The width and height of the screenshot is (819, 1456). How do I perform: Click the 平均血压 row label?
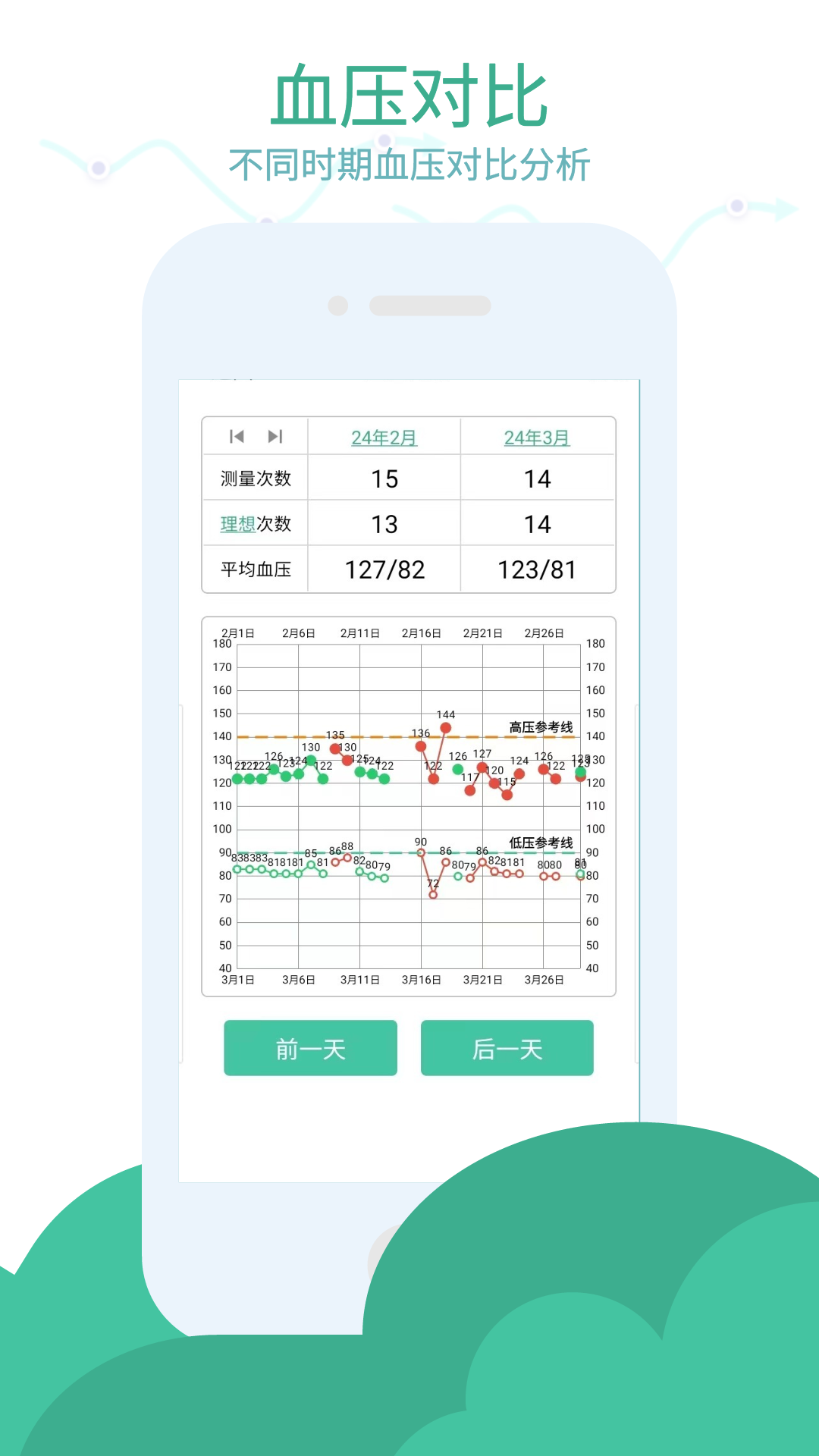click(x=254, y=569)
